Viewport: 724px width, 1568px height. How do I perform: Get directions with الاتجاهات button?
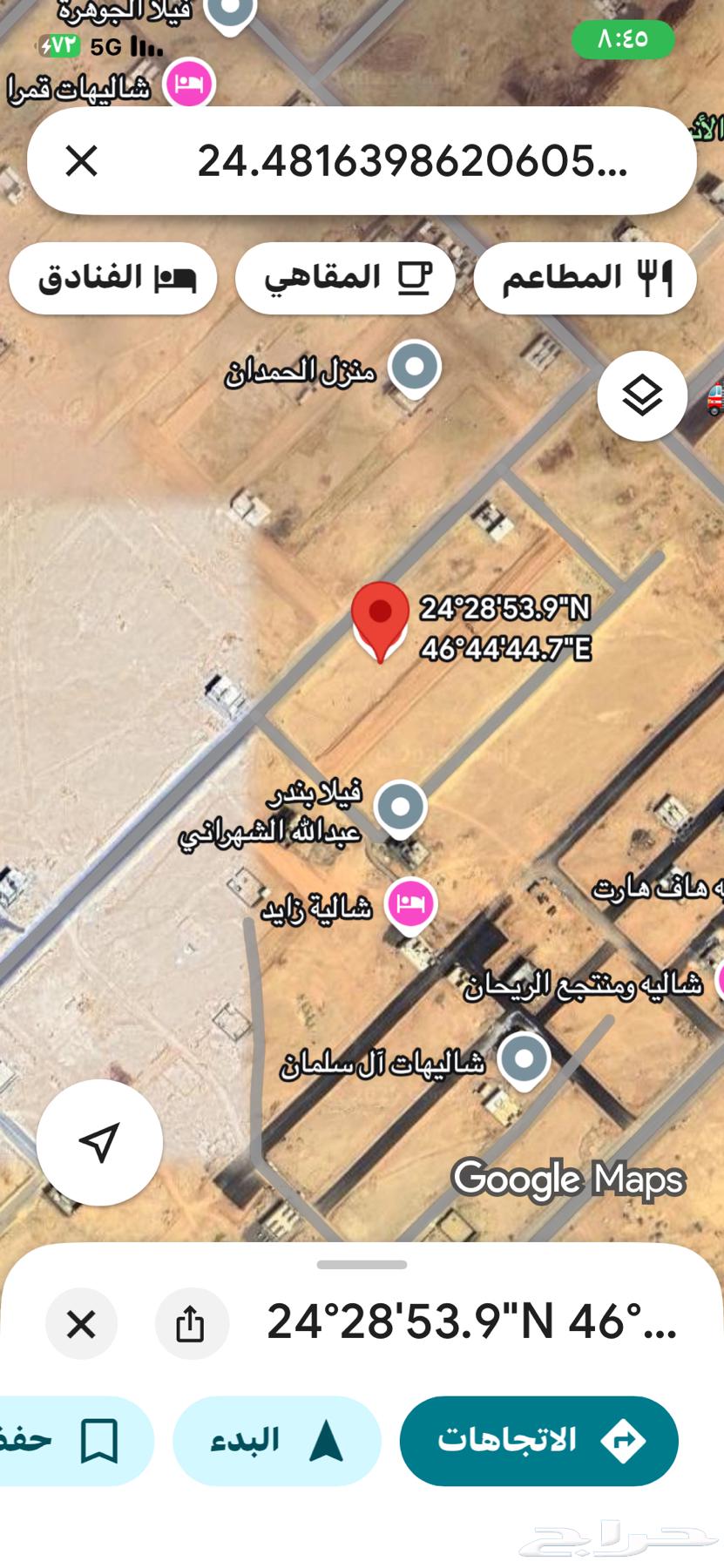(538, 1441)
